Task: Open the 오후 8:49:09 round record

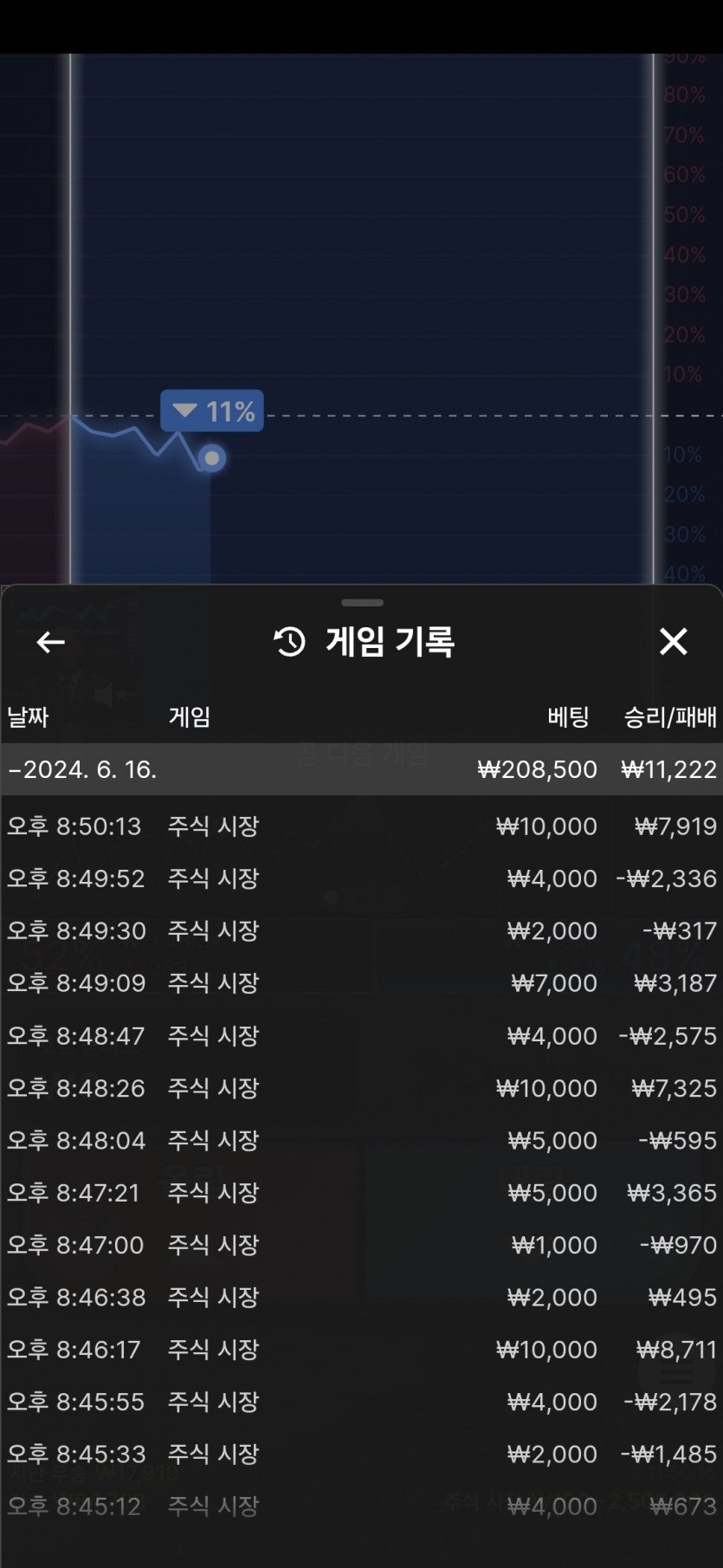Action: (361, 983)
